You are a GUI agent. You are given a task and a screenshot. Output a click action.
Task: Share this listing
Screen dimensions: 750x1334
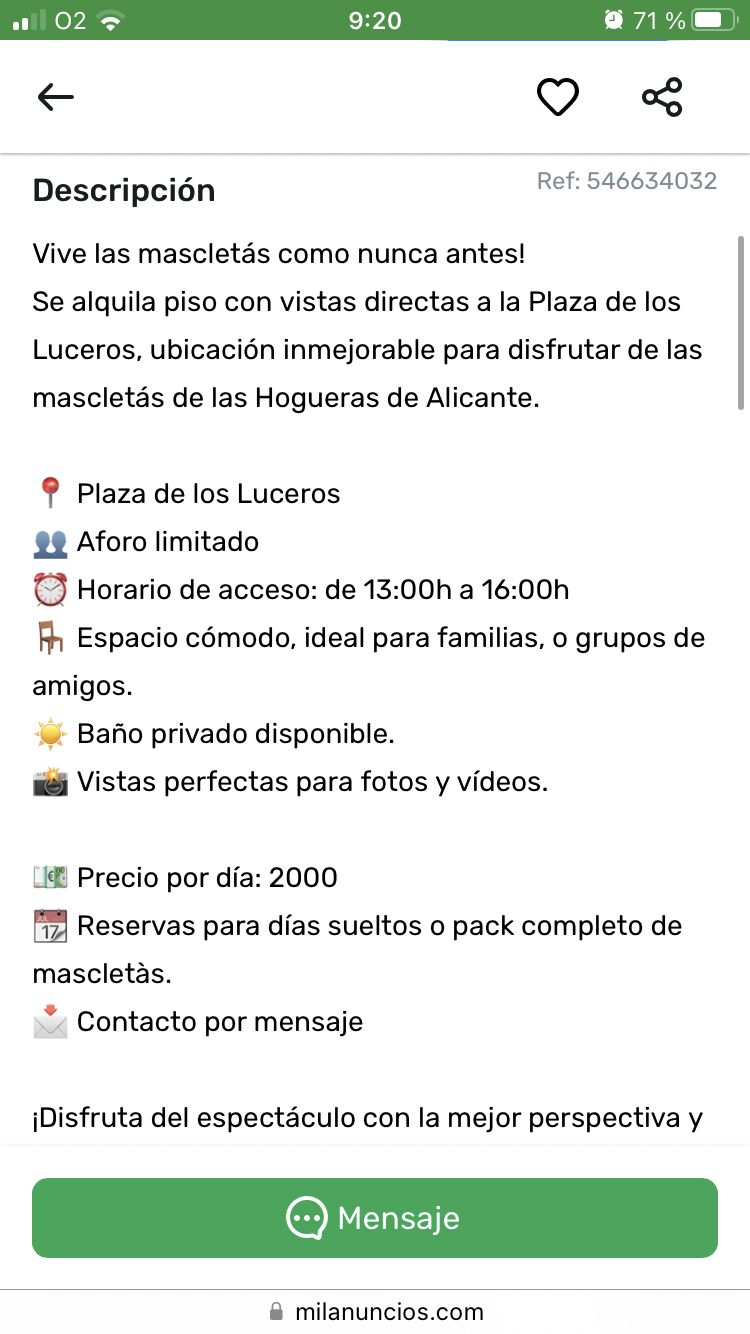click(662, 97)
